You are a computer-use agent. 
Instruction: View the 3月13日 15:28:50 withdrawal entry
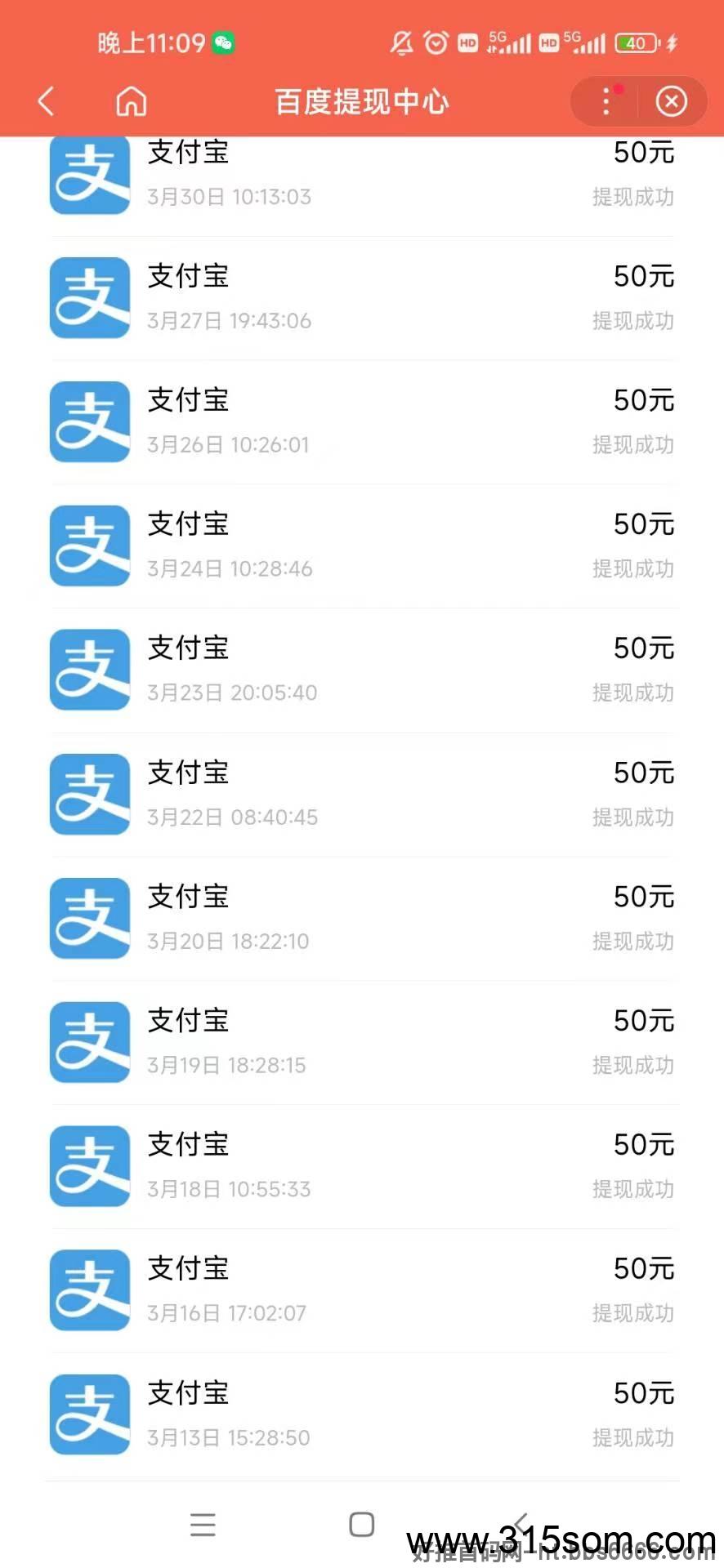coord(362,1415)
